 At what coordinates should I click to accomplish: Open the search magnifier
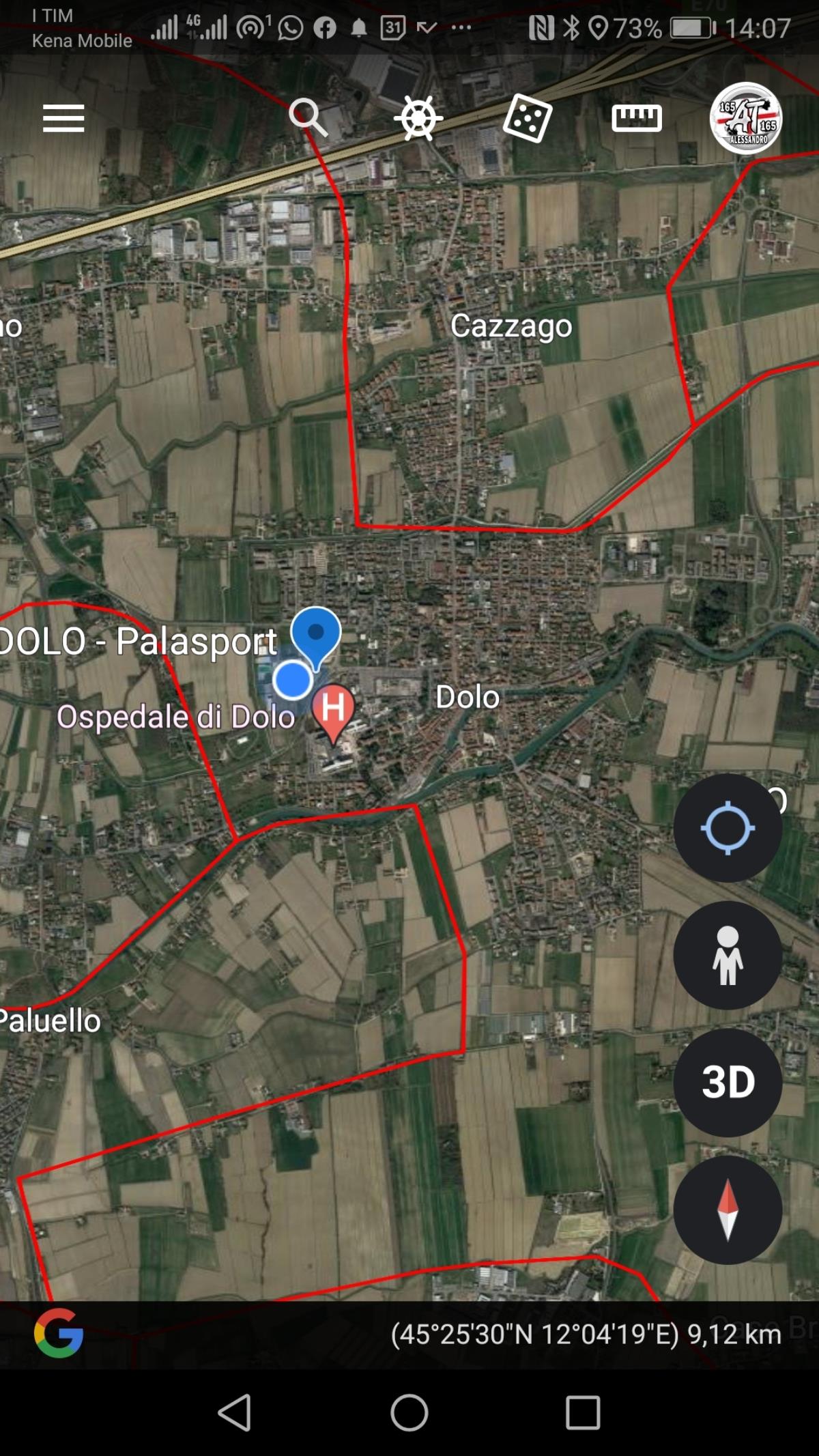coord(308,117)
